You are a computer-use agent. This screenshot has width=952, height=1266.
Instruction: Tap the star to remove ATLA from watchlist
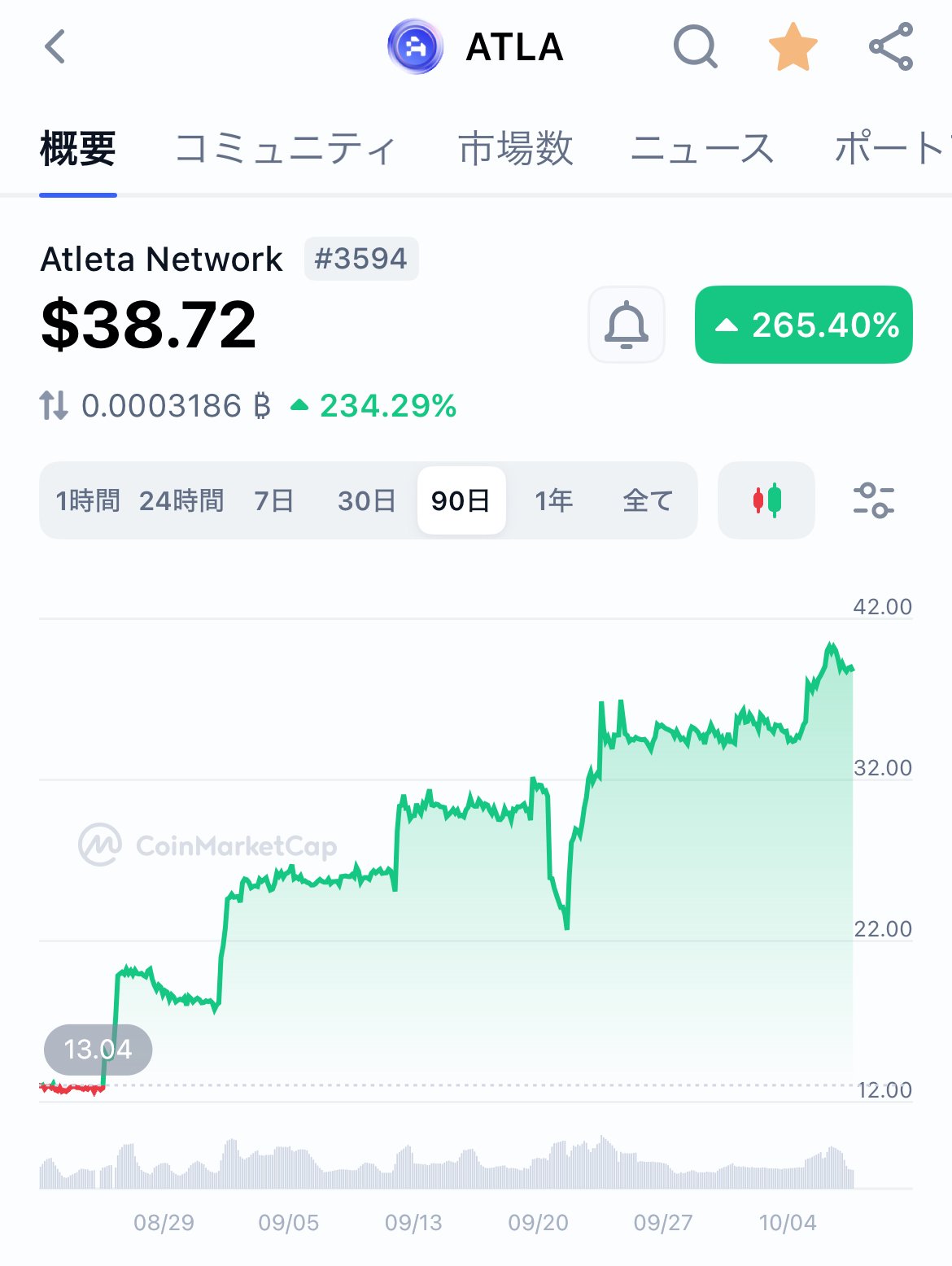click(x=793, y=47)
